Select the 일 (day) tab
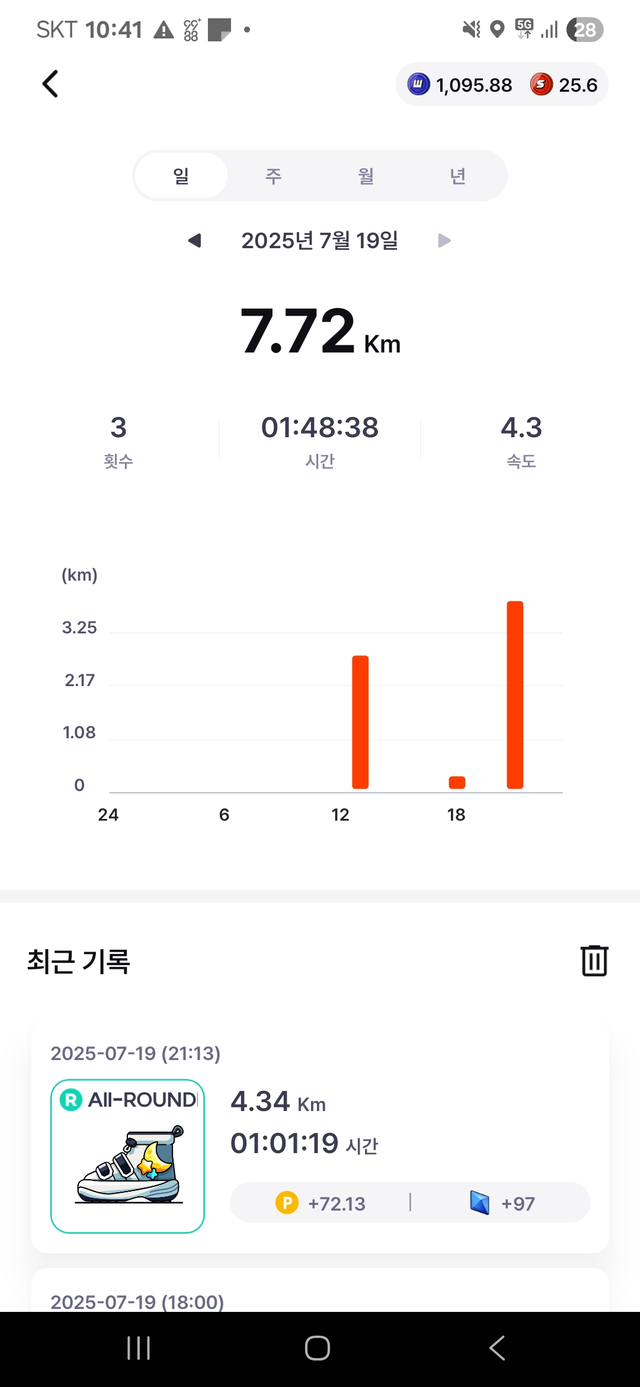 point(181,176)
